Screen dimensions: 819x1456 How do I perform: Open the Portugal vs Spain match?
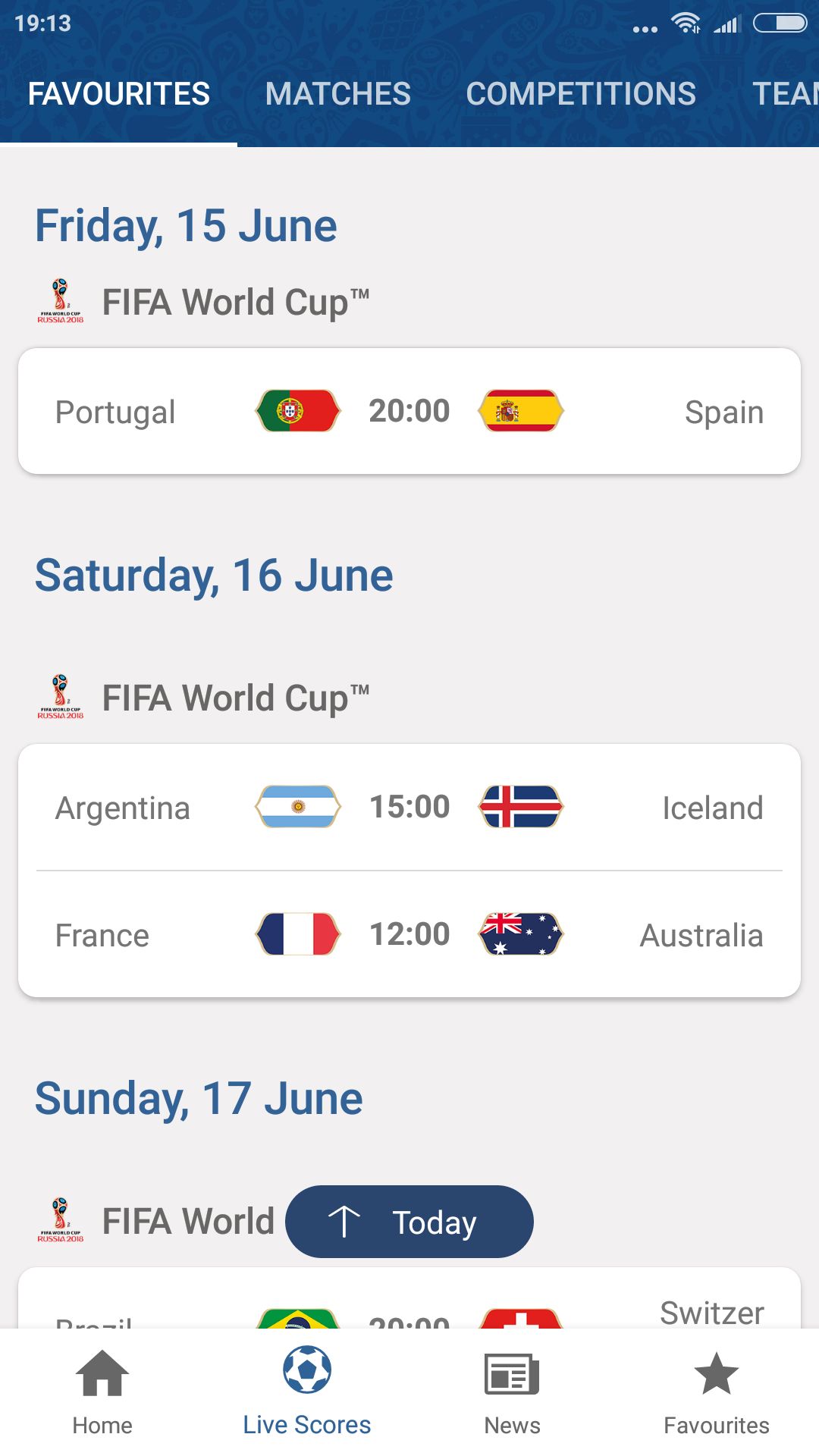409,411
